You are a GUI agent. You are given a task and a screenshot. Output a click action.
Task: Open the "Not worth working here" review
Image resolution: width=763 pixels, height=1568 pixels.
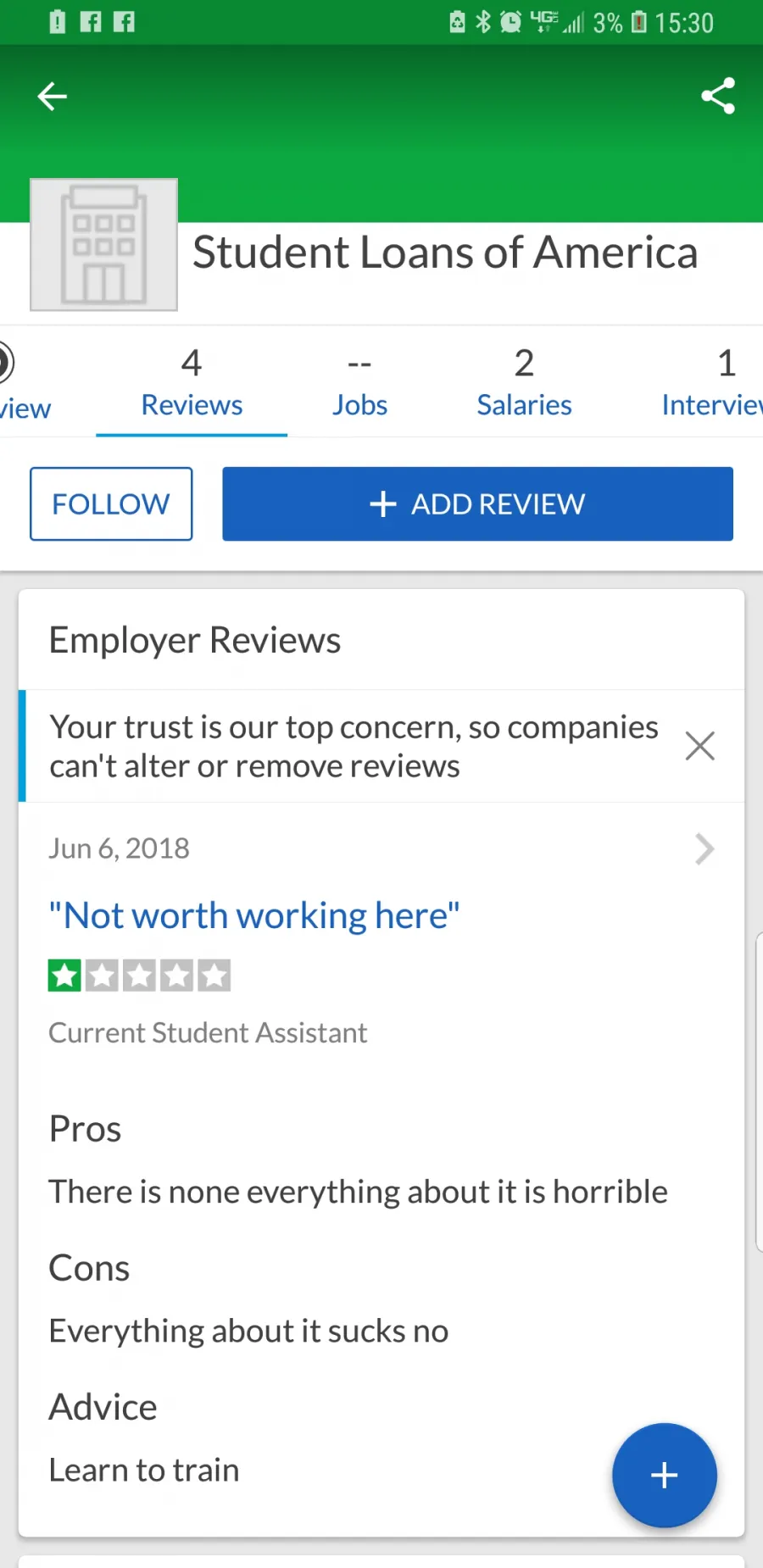tap(253, 915)
